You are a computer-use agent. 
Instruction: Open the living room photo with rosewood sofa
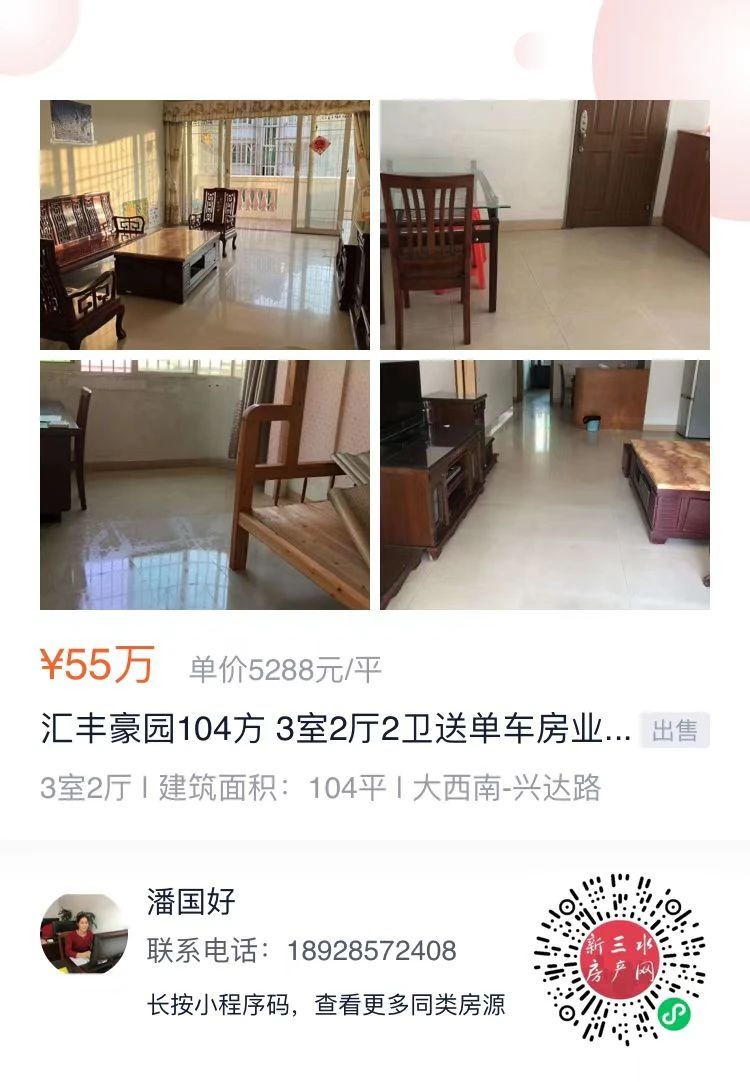coord(205,222)
